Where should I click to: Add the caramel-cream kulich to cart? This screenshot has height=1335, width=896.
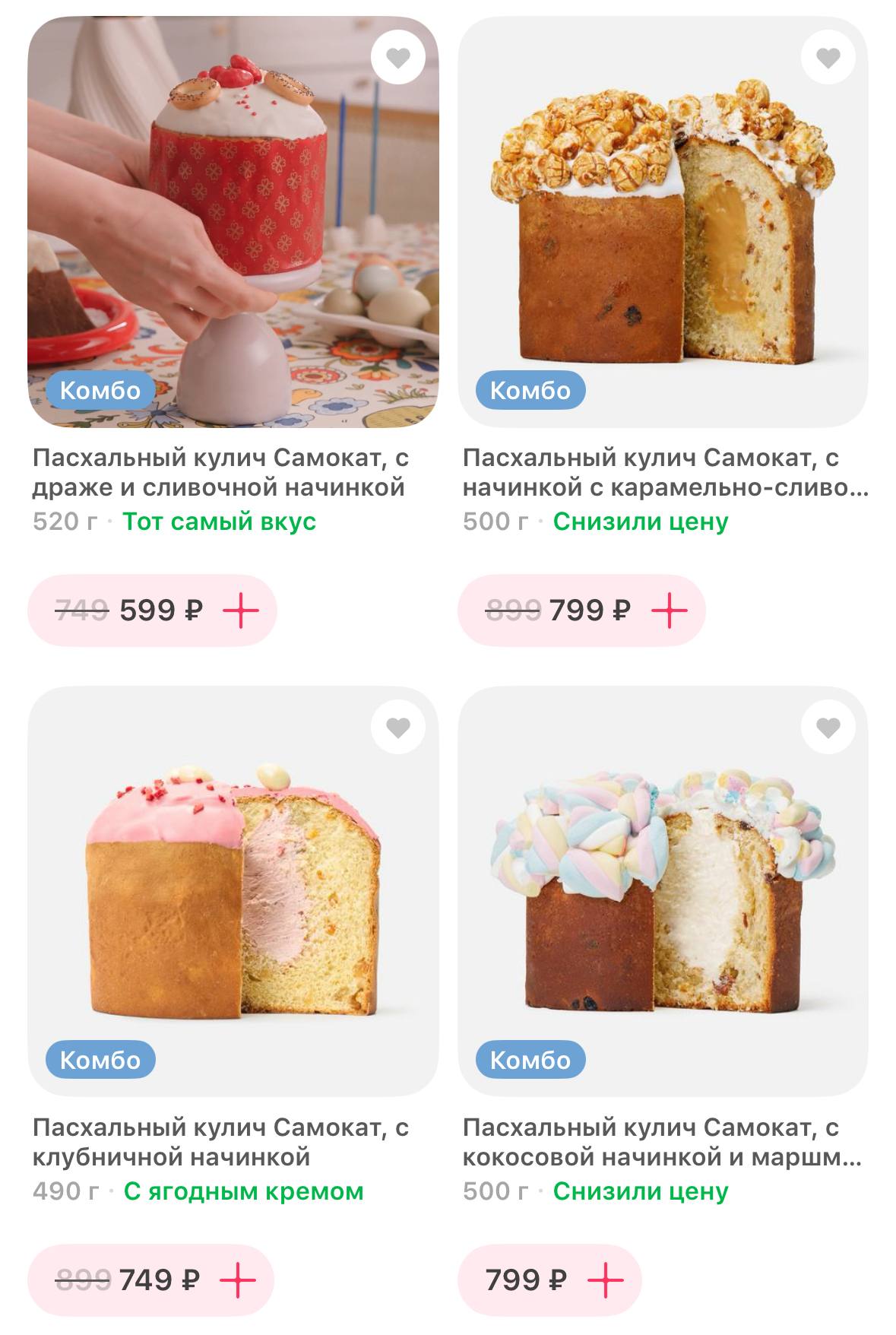point(670,610)
